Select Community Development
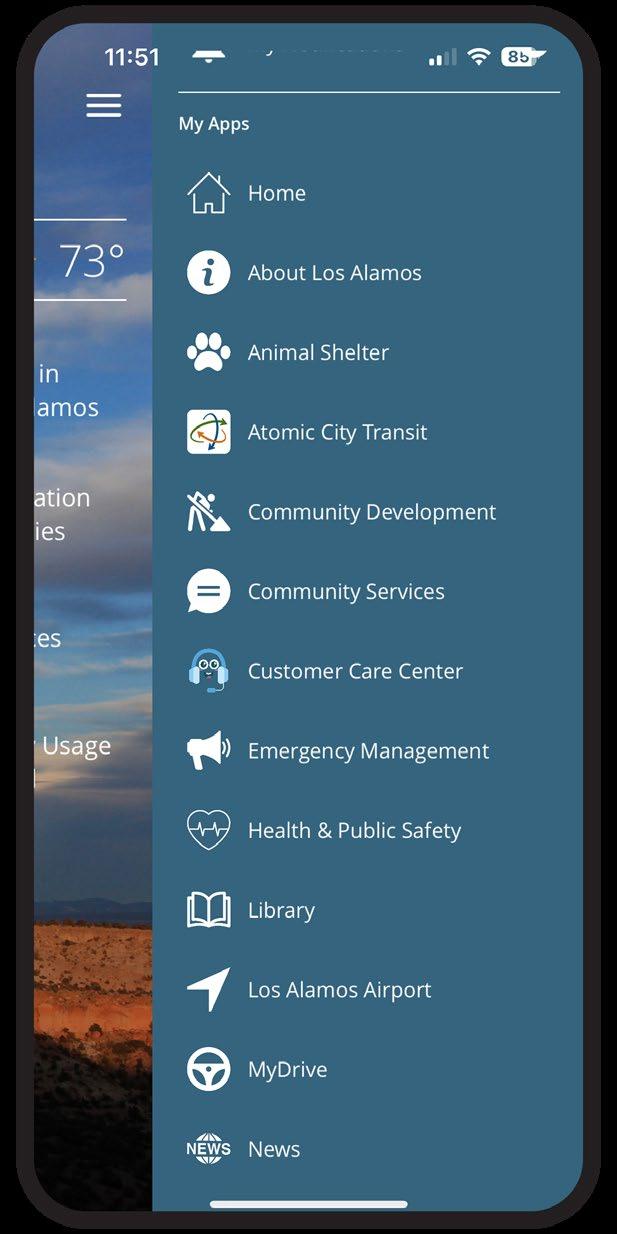Image resolution: width=617 pixels, height=1234 pixels. point(371,512)
